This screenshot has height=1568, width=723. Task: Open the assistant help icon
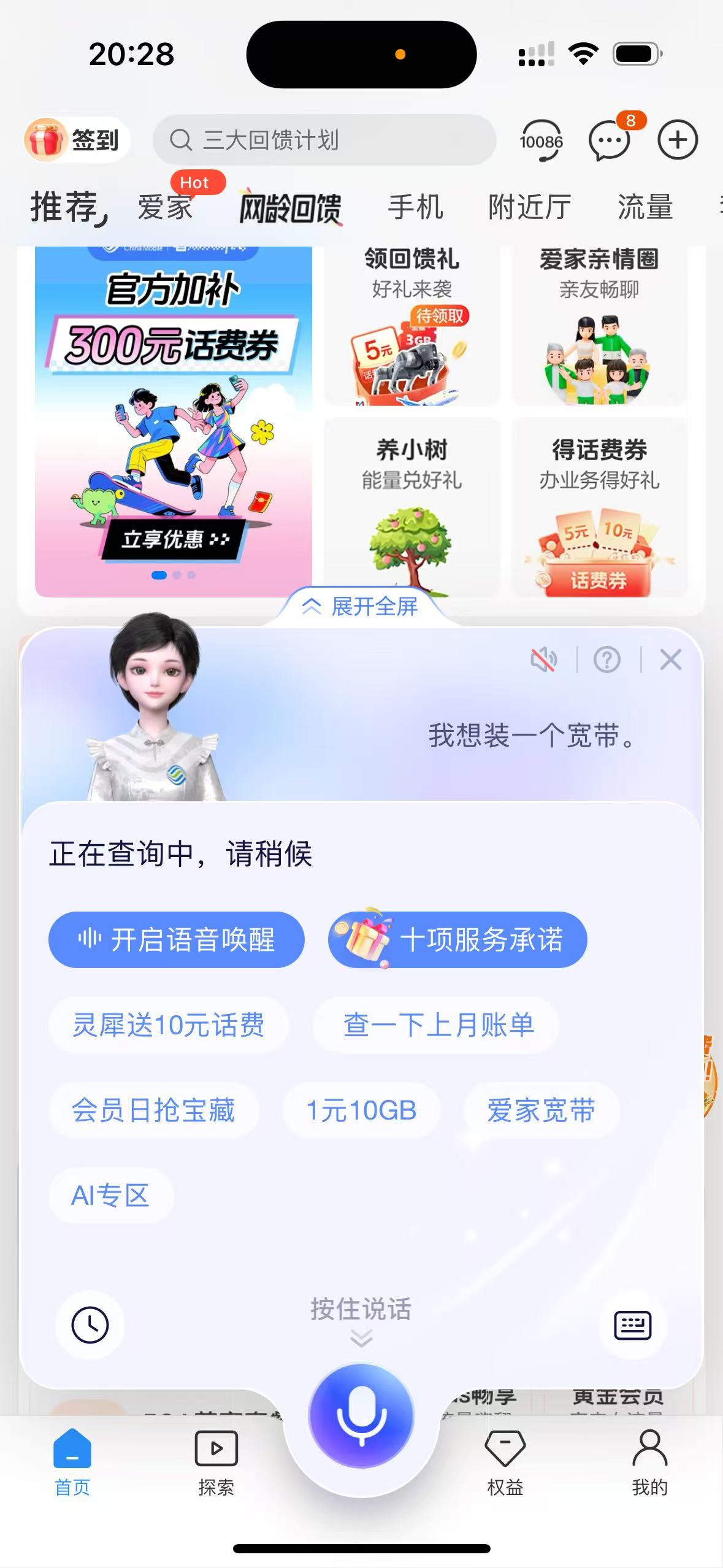tap(606, 660)
